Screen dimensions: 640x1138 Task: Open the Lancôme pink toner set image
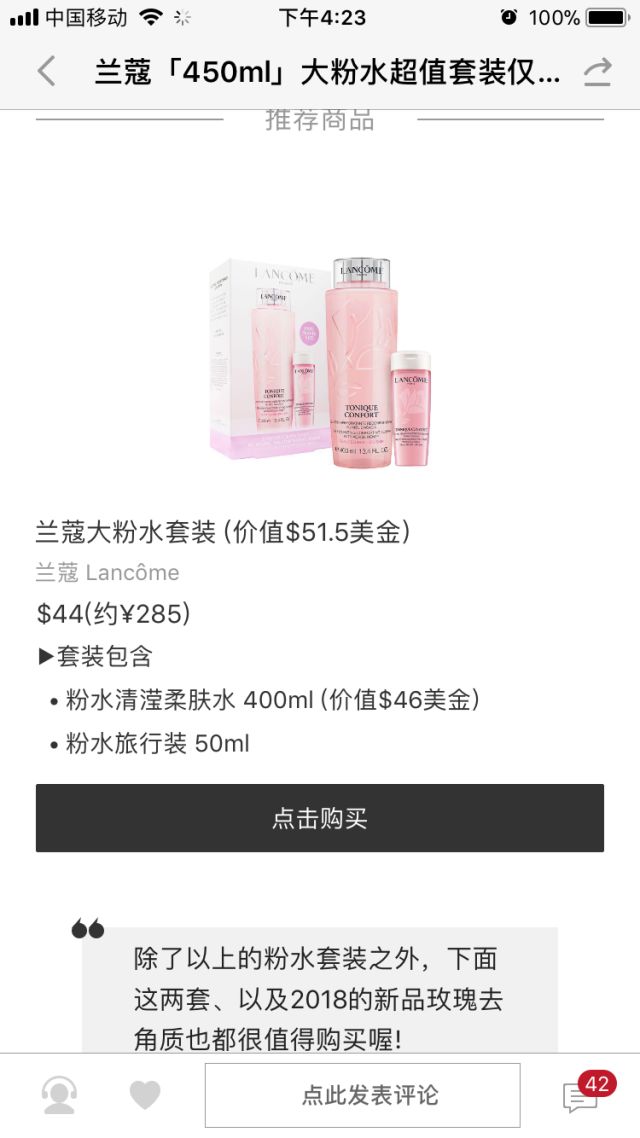coord(320,361)
